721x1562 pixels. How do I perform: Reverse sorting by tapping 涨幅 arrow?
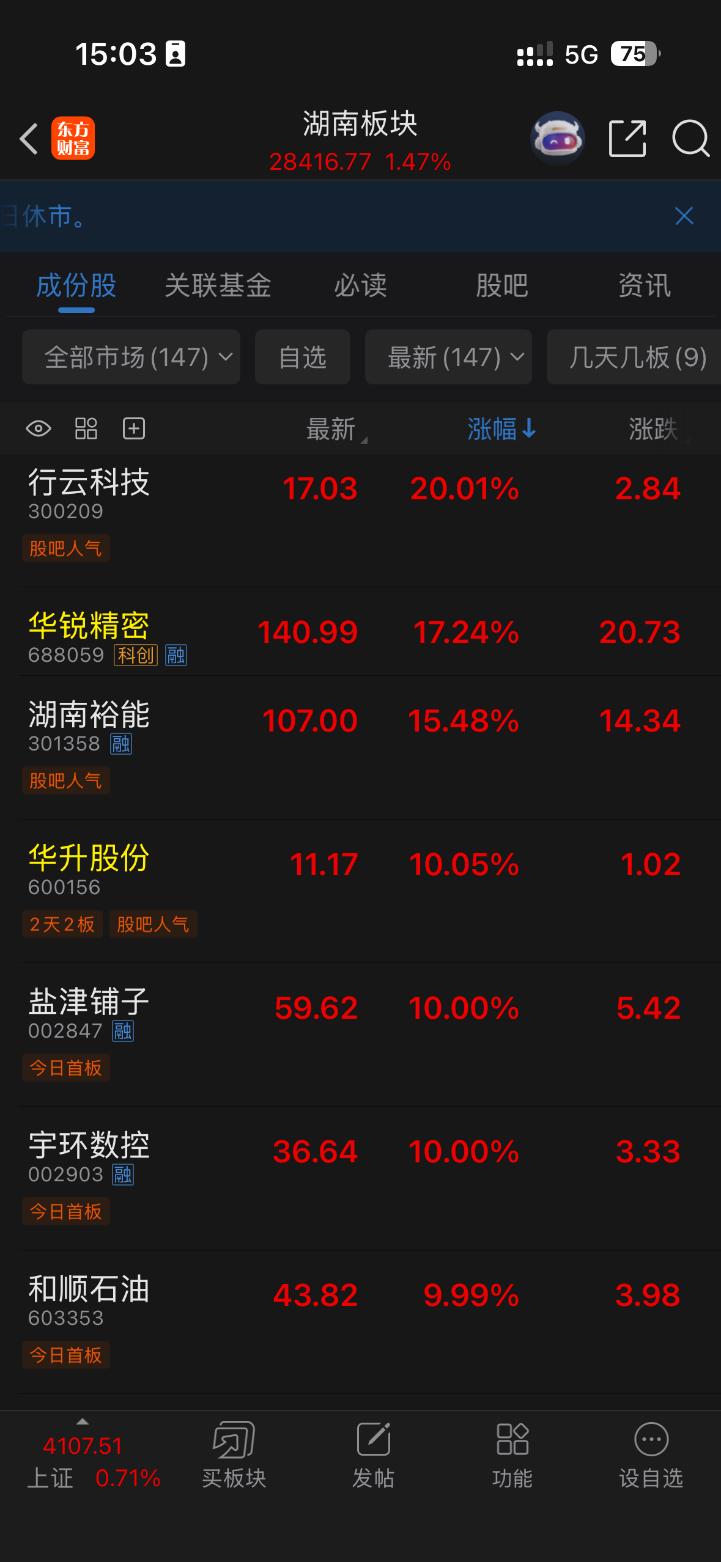tap(502, 428)
